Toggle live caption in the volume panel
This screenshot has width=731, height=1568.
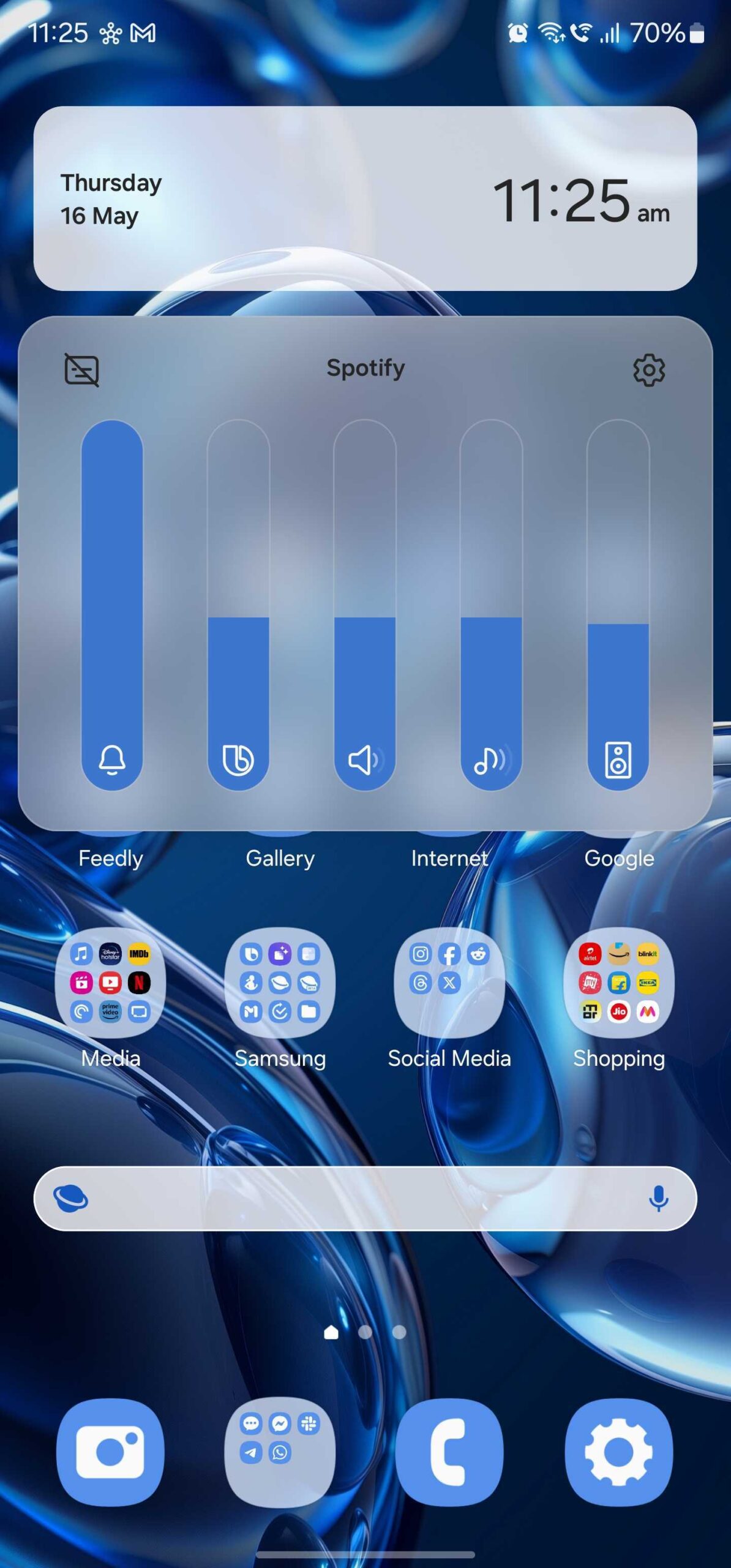point(81,370)
